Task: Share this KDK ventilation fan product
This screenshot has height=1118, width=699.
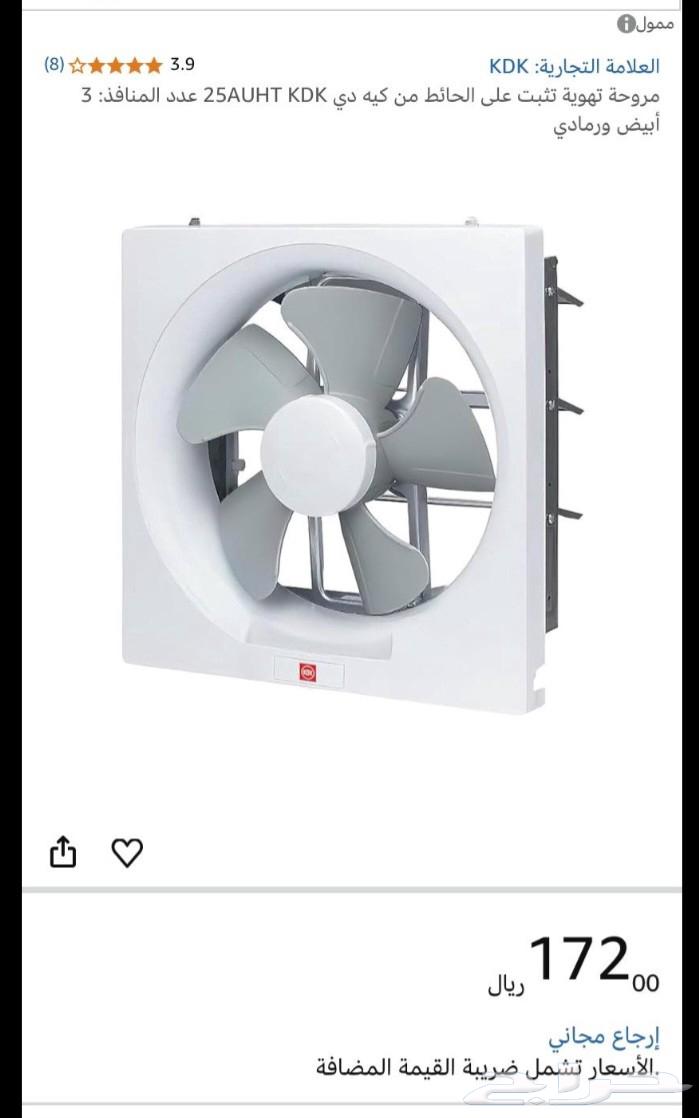Action: (62, 852)
